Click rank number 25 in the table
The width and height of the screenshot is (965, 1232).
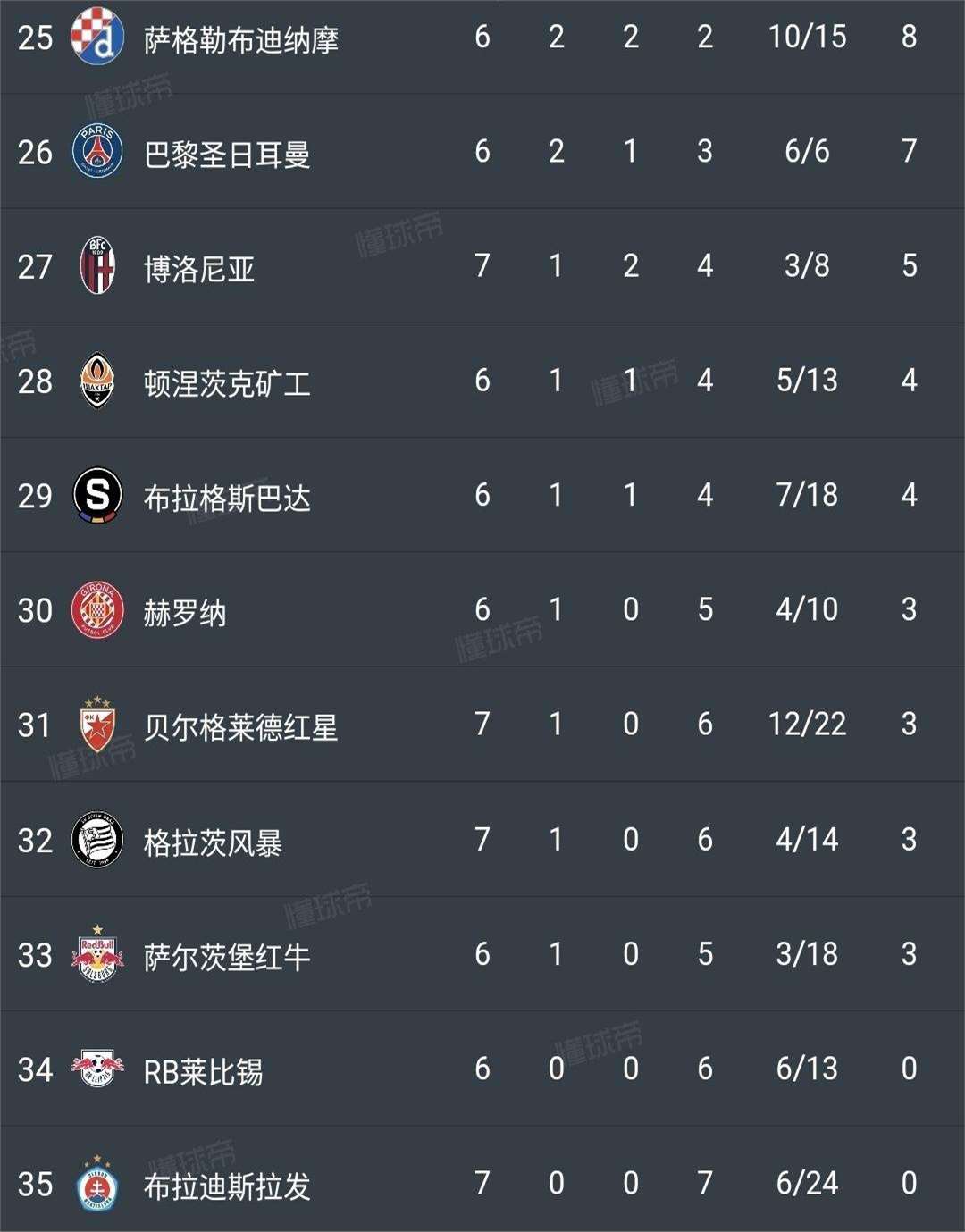coord(34,37)
